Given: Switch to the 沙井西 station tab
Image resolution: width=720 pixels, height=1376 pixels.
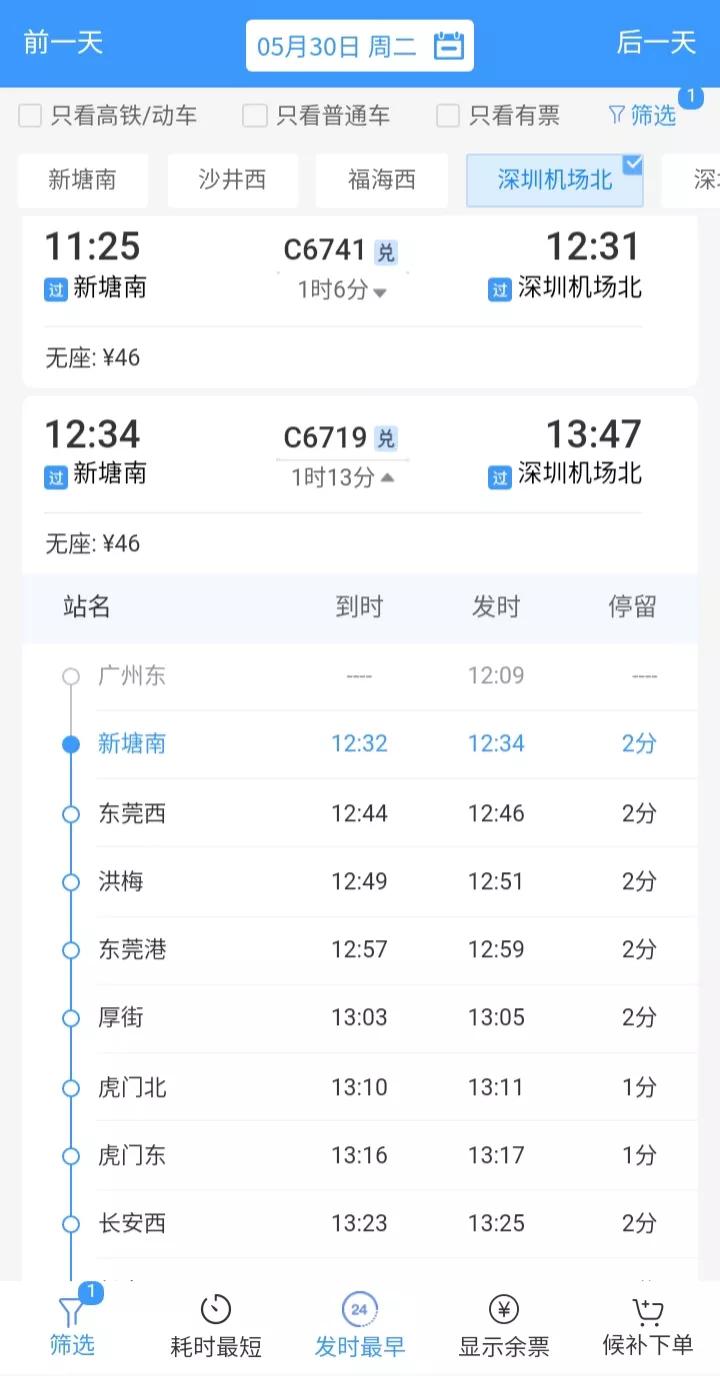Looking at the screenshot, I should (x=233, y=181).
